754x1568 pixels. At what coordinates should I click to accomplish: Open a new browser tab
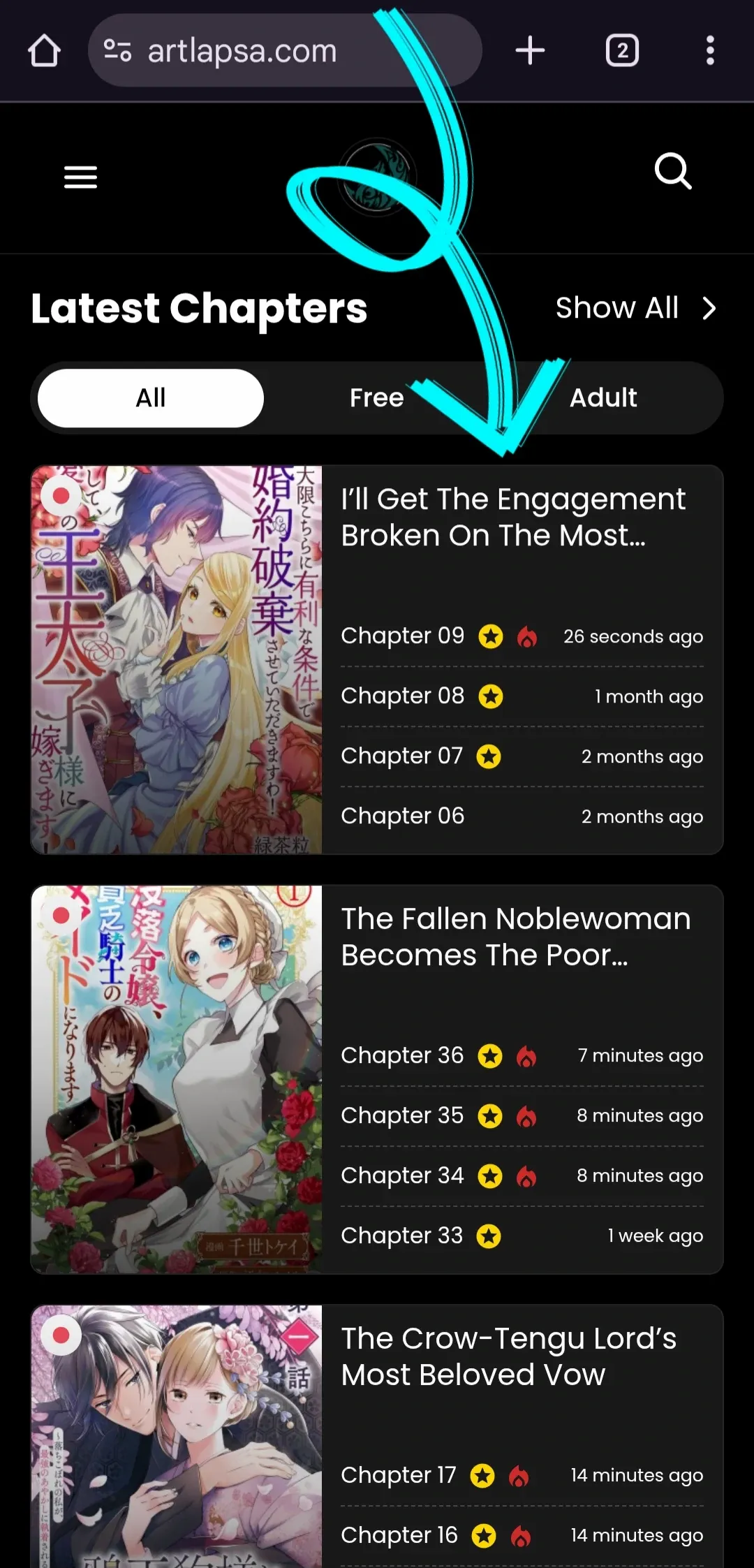click(530, 51)
